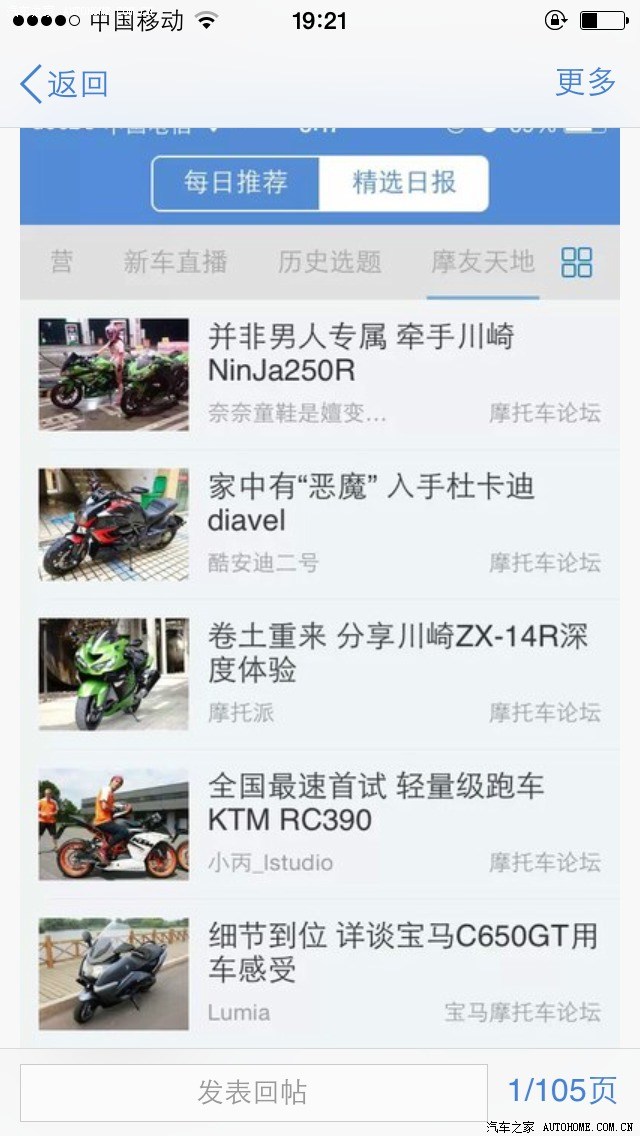This screenshot has width=640, height=1136.
Task: Tap the 发表回帖 reply field
Action: click(253, 1092)
